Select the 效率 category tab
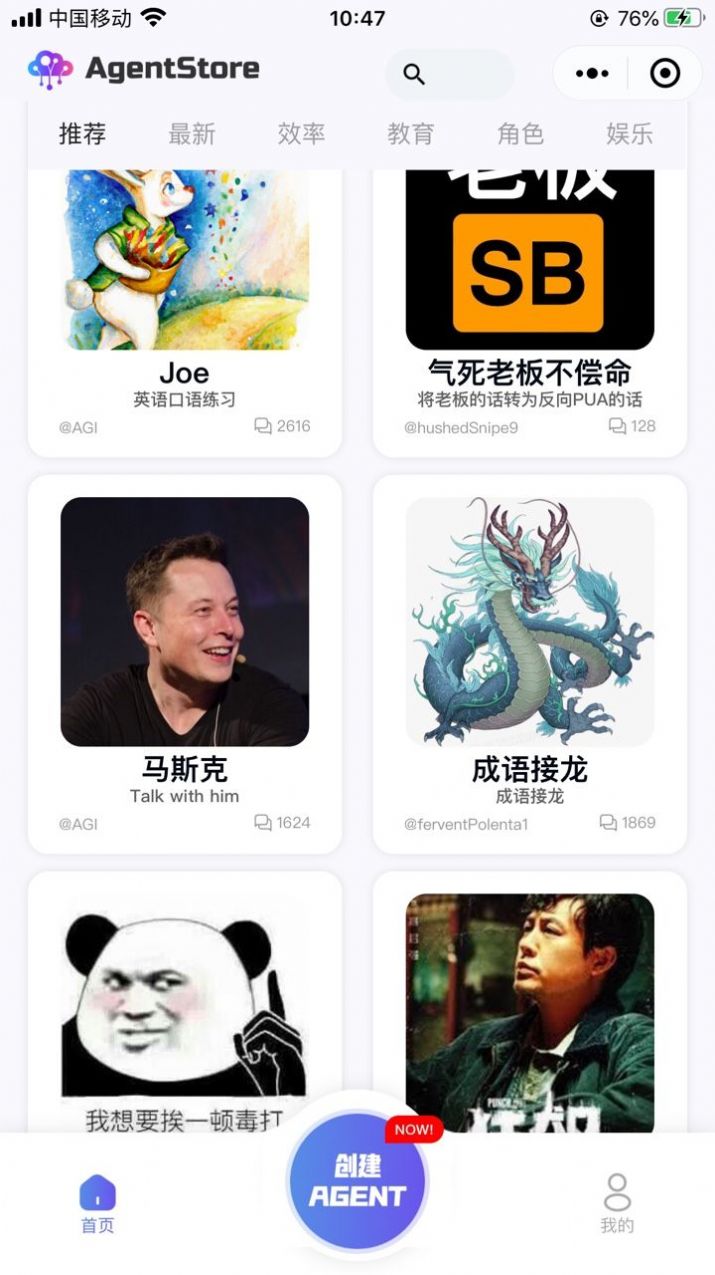 (x=301, y=133)
